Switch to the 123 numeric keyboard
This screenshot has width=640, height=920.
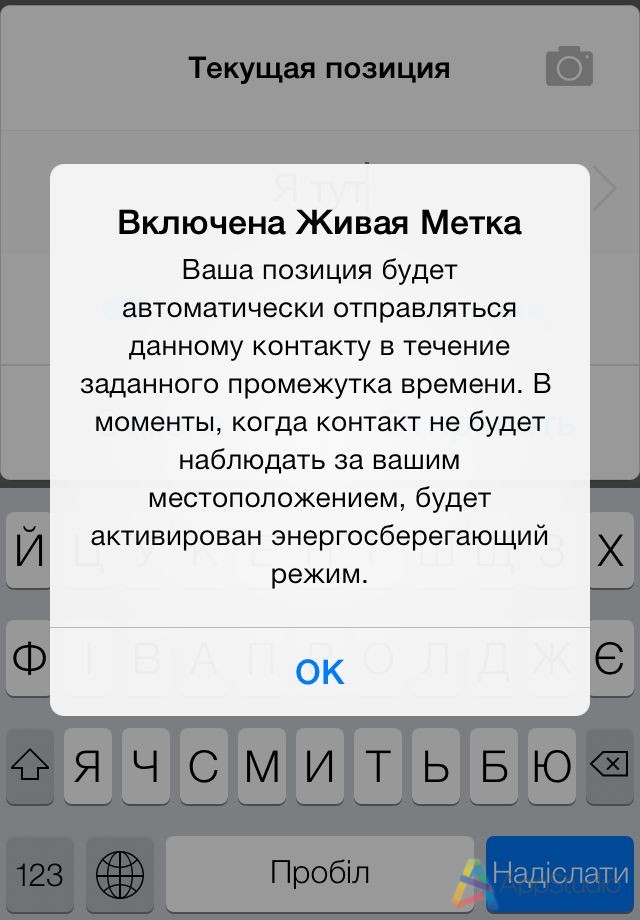(39, 873)
